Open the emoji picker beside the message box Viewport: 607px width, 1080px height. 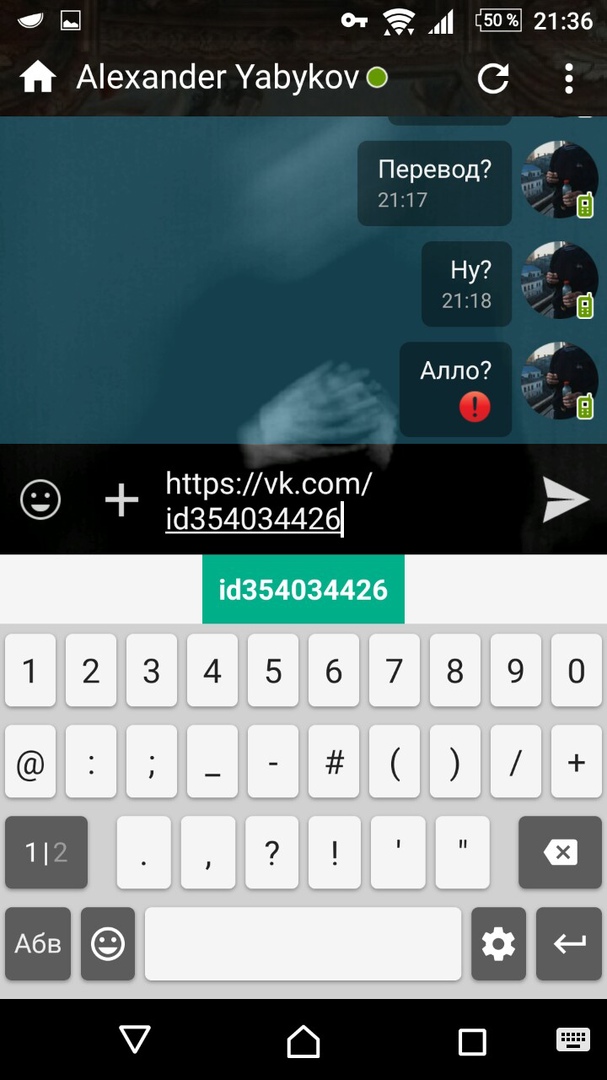[41, 499]
